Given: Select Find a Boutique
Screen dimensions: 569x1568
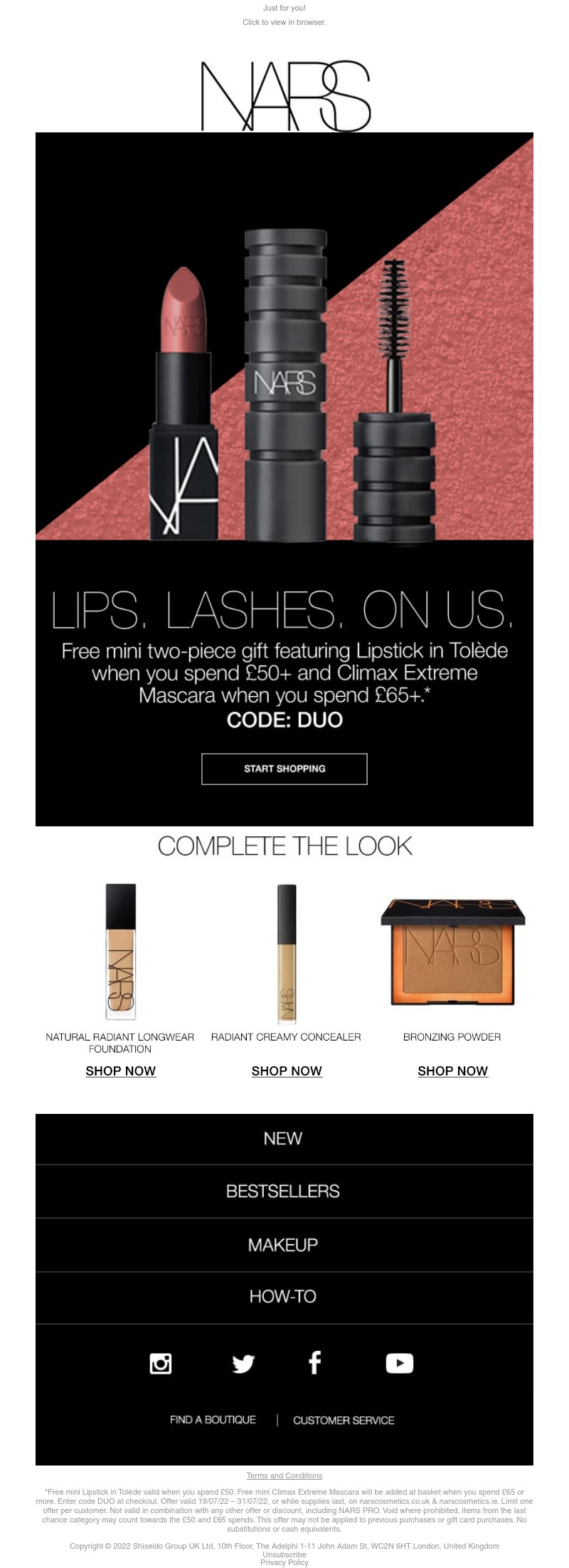Looking at the screenshot, I should pos(213,1419).
